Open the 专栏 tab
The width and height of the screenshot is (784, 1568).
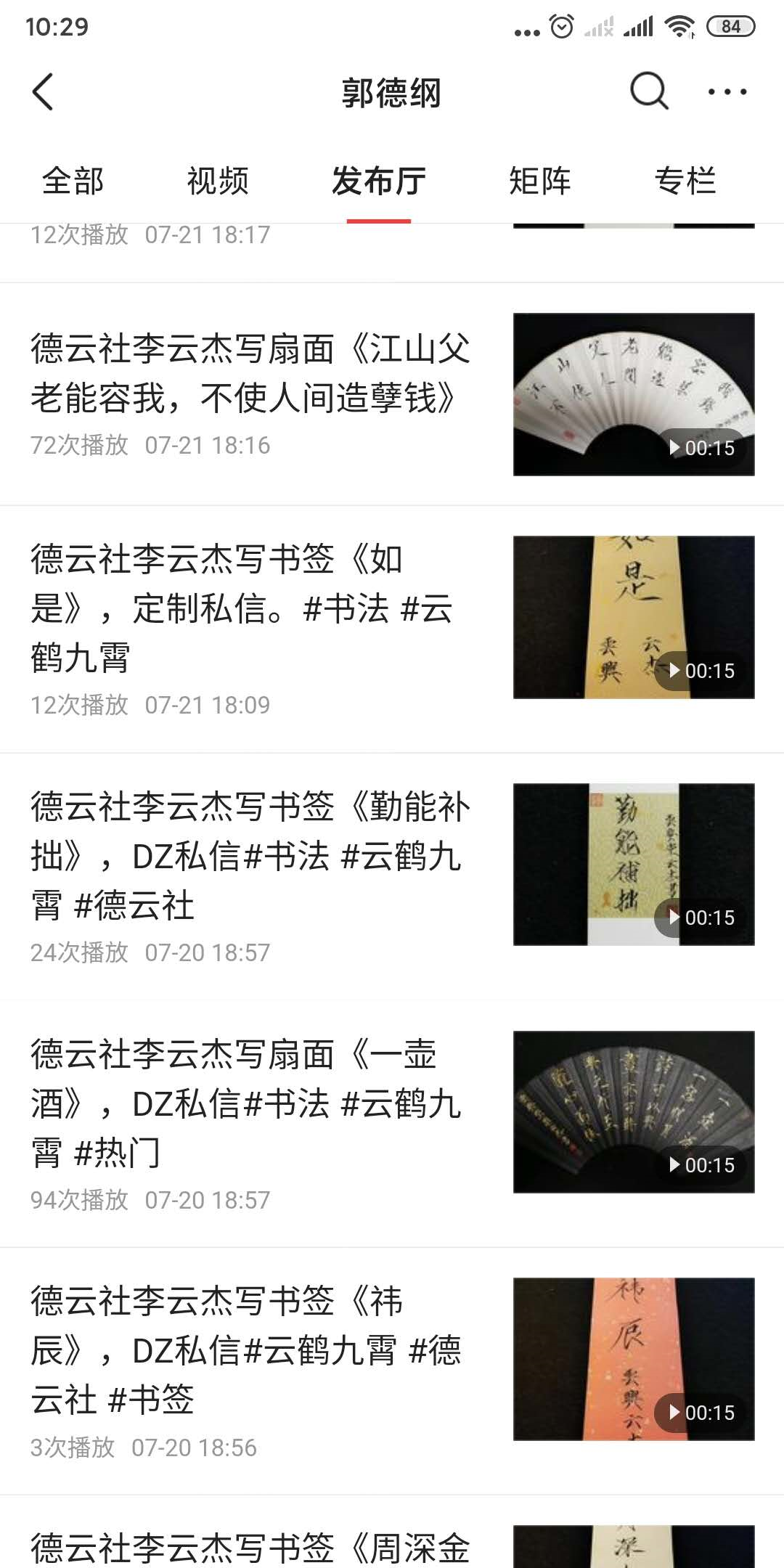(x=686, y=180)
